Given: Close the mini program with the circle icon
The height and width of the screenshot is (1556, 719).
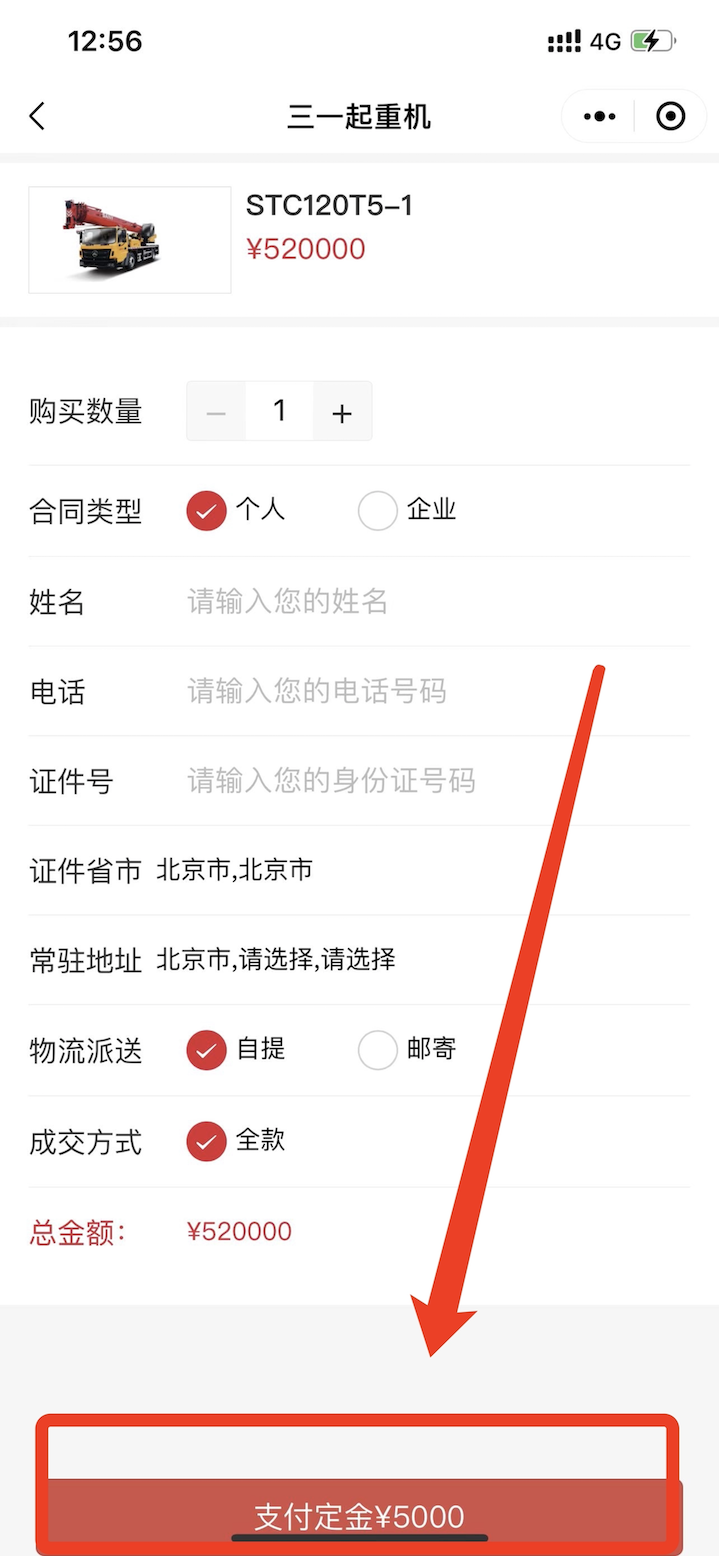Looking at the screenshot, I should coord(670,117).
